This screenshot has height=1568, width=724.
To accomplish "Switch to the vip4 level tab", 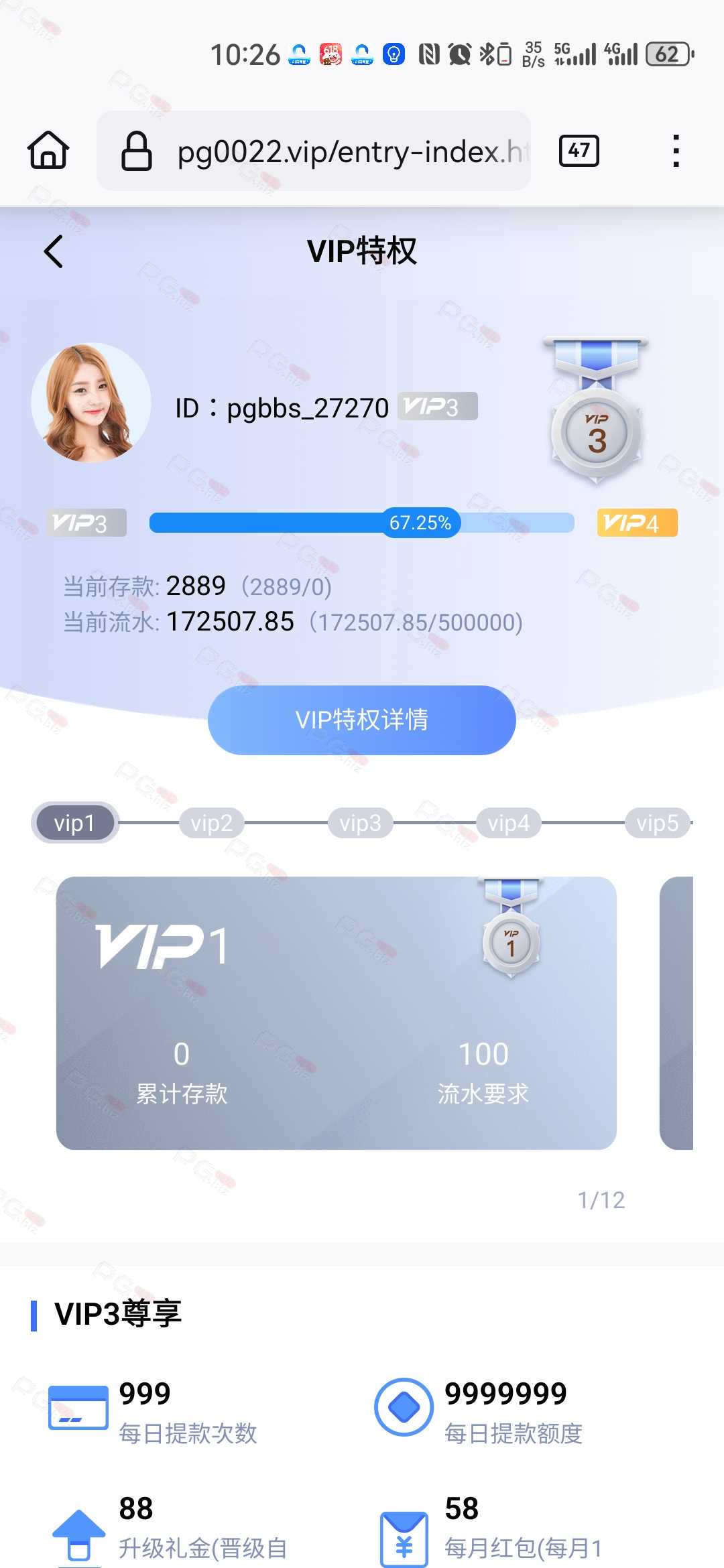I will pyautogui.click(x=509, y=822).
